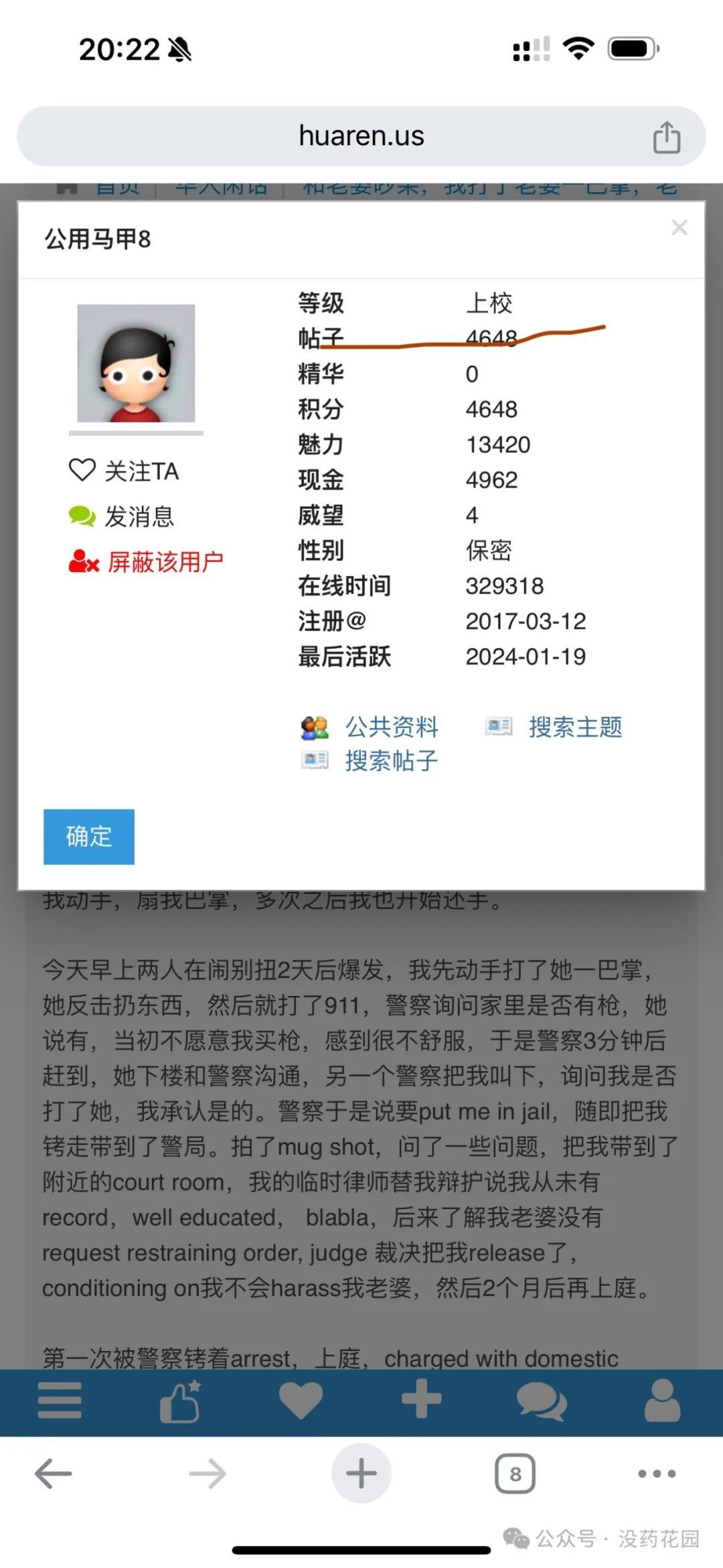Show the 8 open tabs
The width and height of the screenshot is (723, 1568).
pos(515,1474)
